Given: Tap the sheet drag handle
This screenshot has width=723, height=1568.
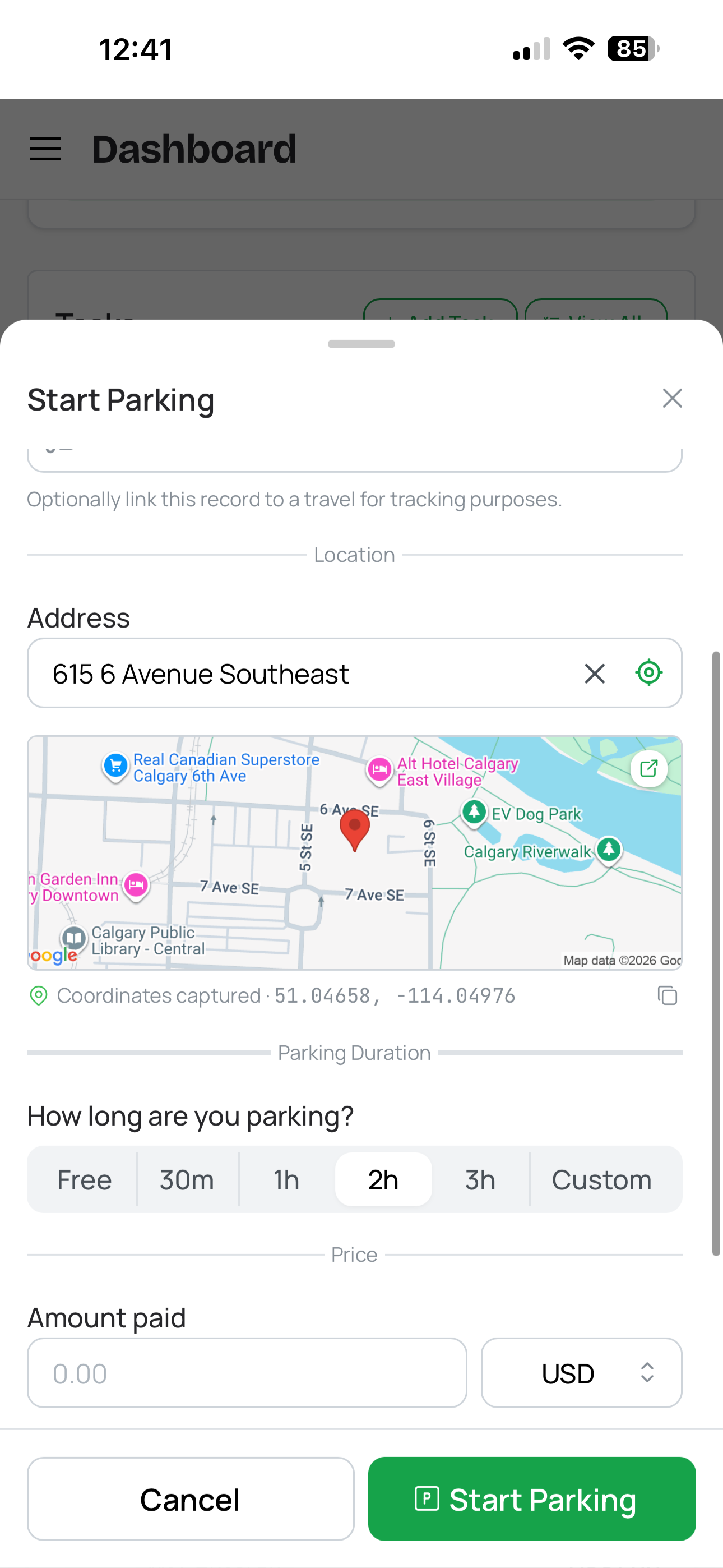Looking at the screenshot, I should click(361, 343).
